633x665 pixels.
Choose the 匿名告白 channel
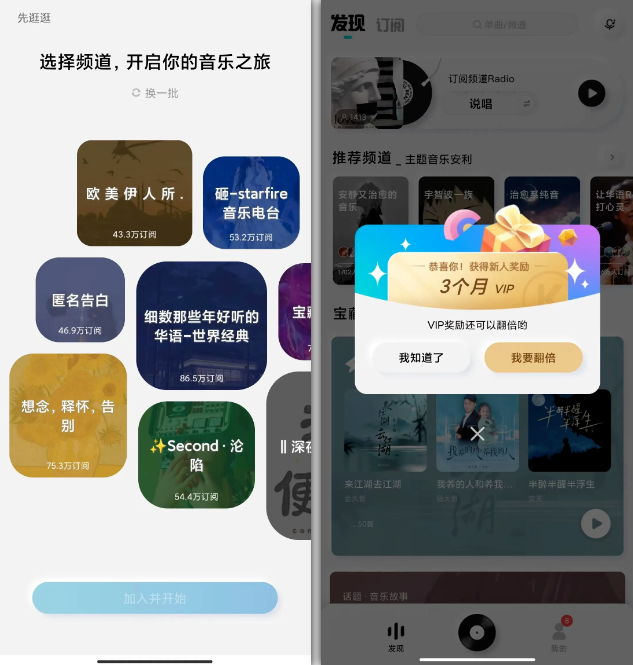coord(80,300)
